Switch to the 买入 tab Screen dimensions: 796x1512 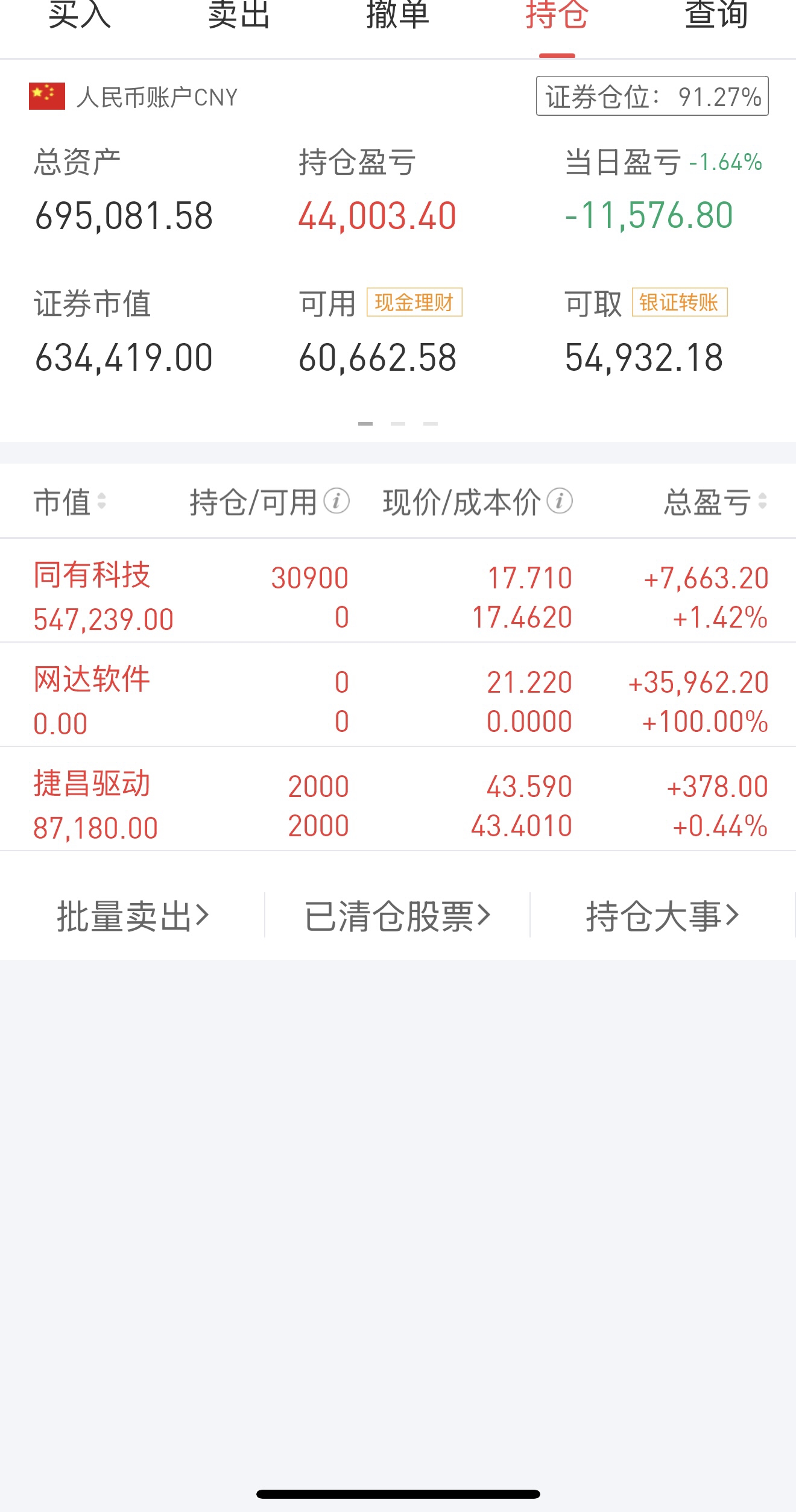pos(80,16)
